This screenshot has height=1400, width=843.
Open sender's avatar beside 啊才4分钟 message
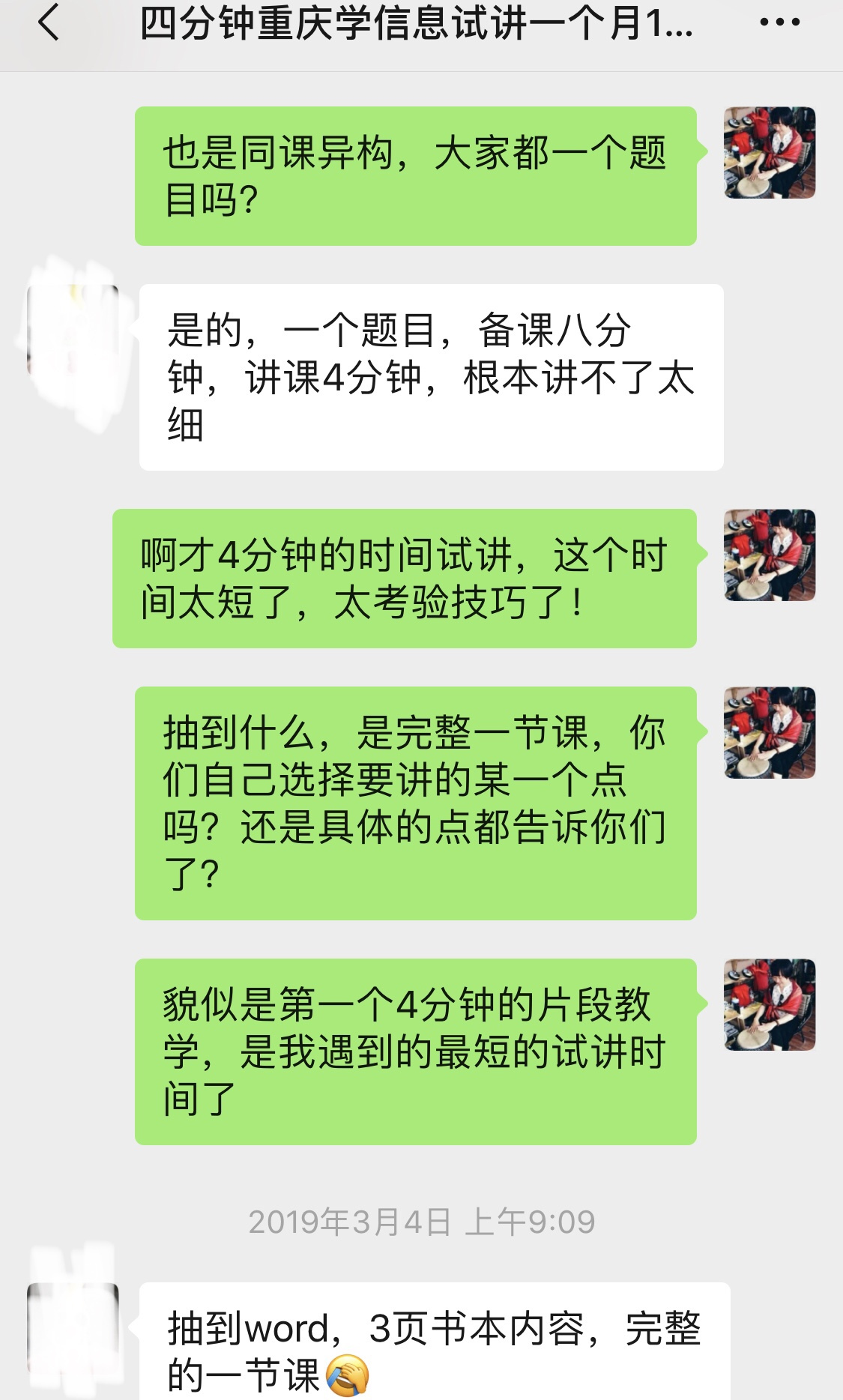tap(770, 555)
